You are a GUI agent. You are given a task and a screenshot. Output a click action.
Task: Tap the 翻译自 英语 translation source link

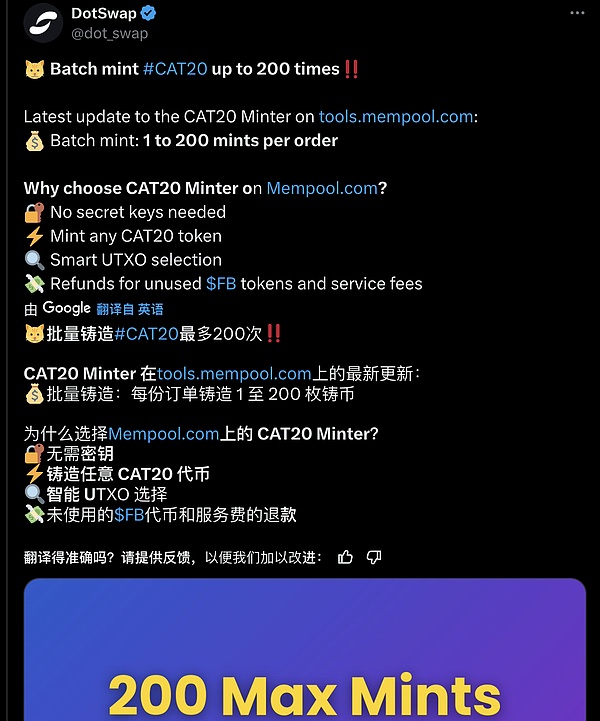point(130,309)
